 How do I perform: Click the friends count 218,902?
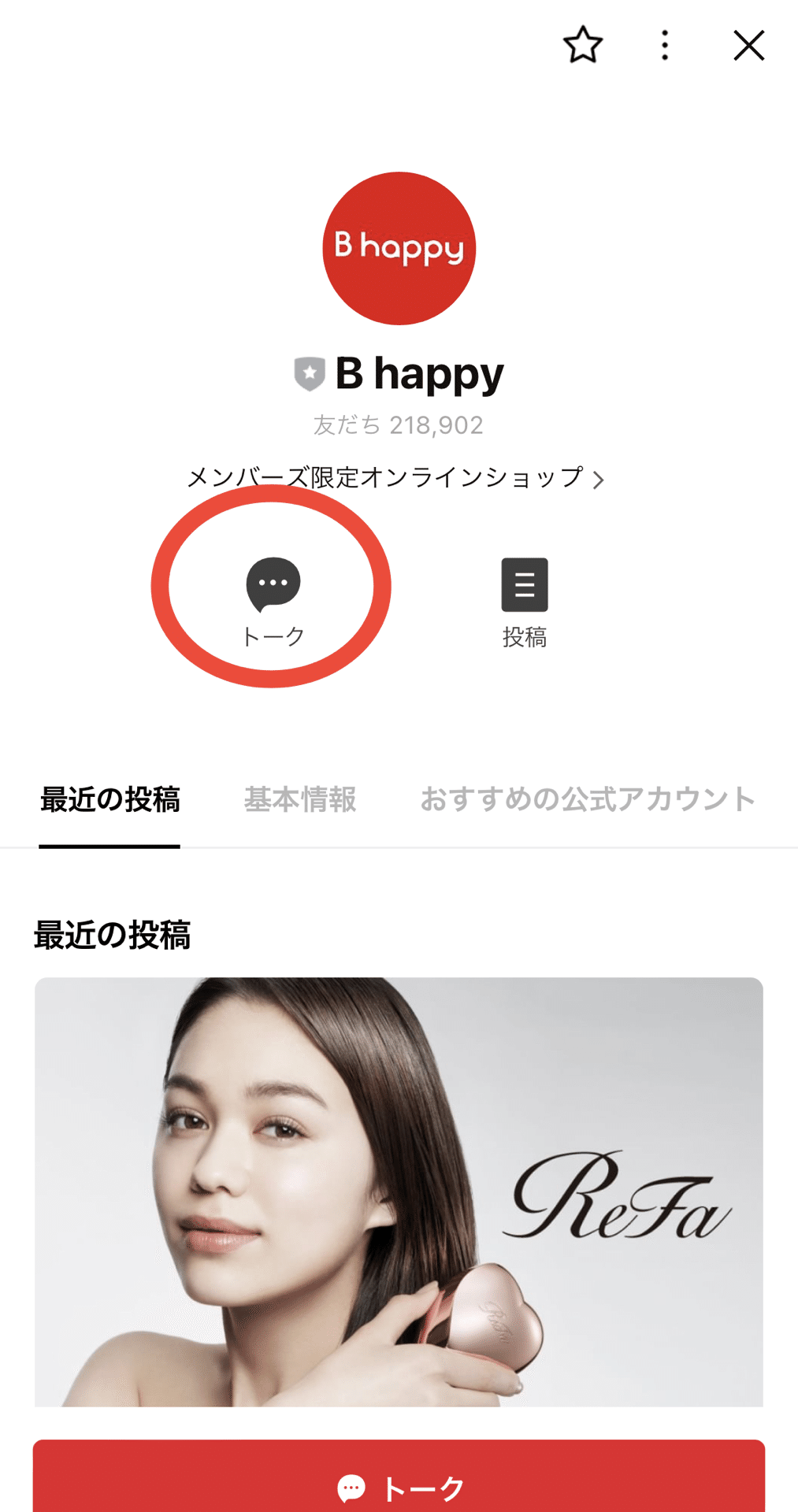point(398,425)
